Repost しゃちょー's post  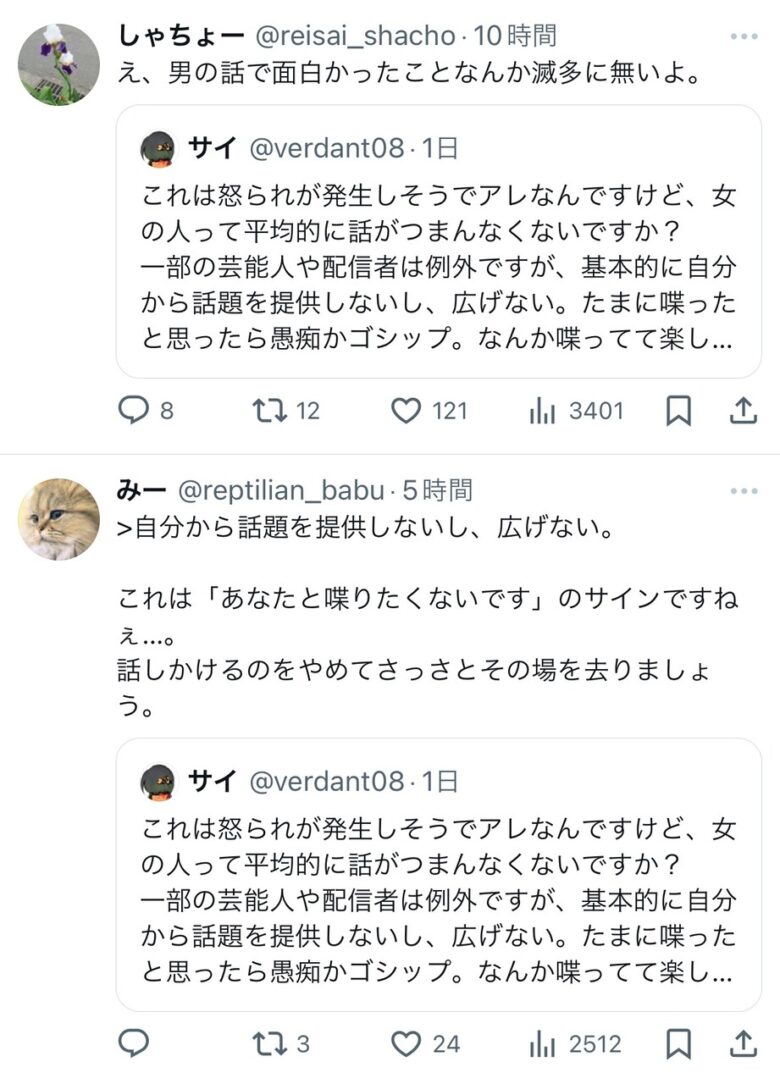coord(268,411)
